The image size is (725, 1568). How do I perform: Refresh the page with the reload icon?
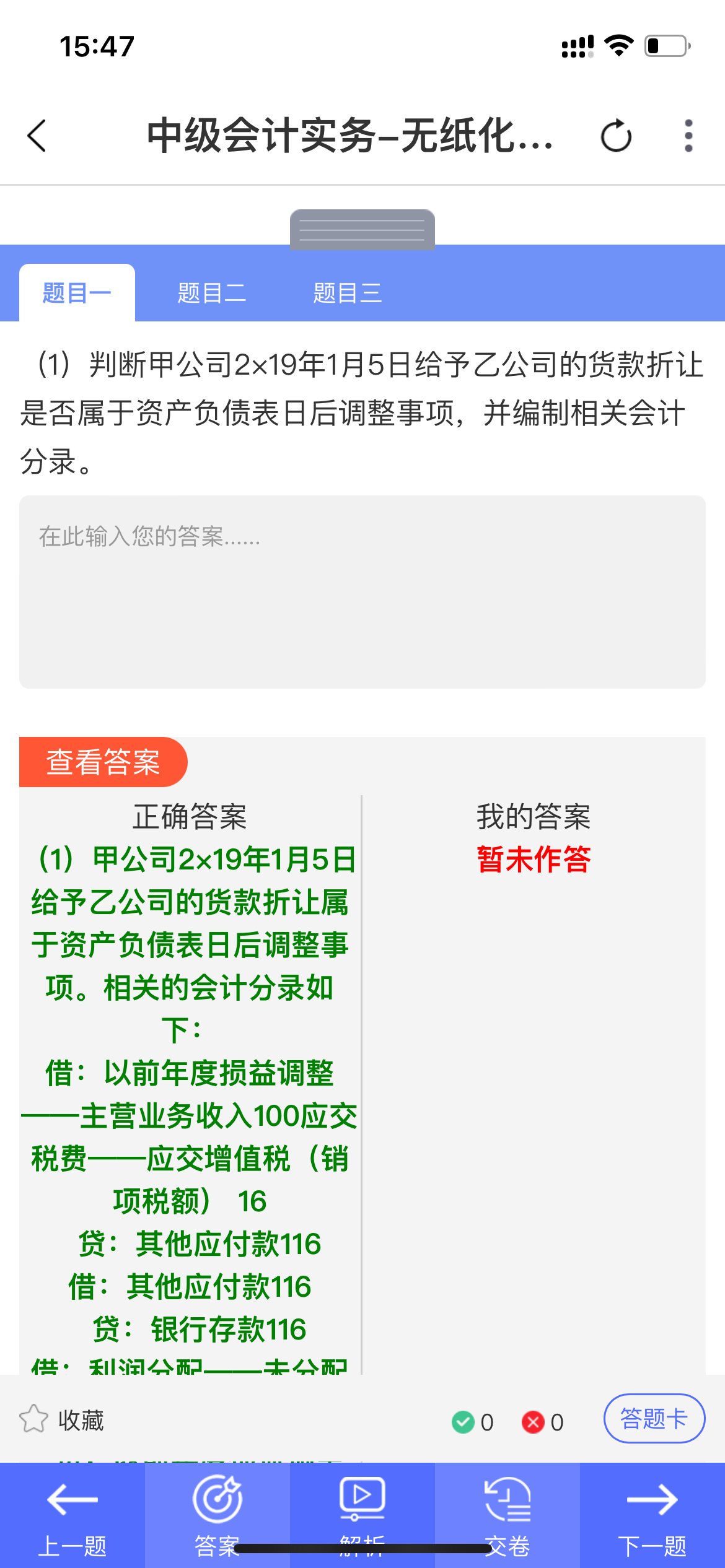pyautogui.click(x=616, y=136)
